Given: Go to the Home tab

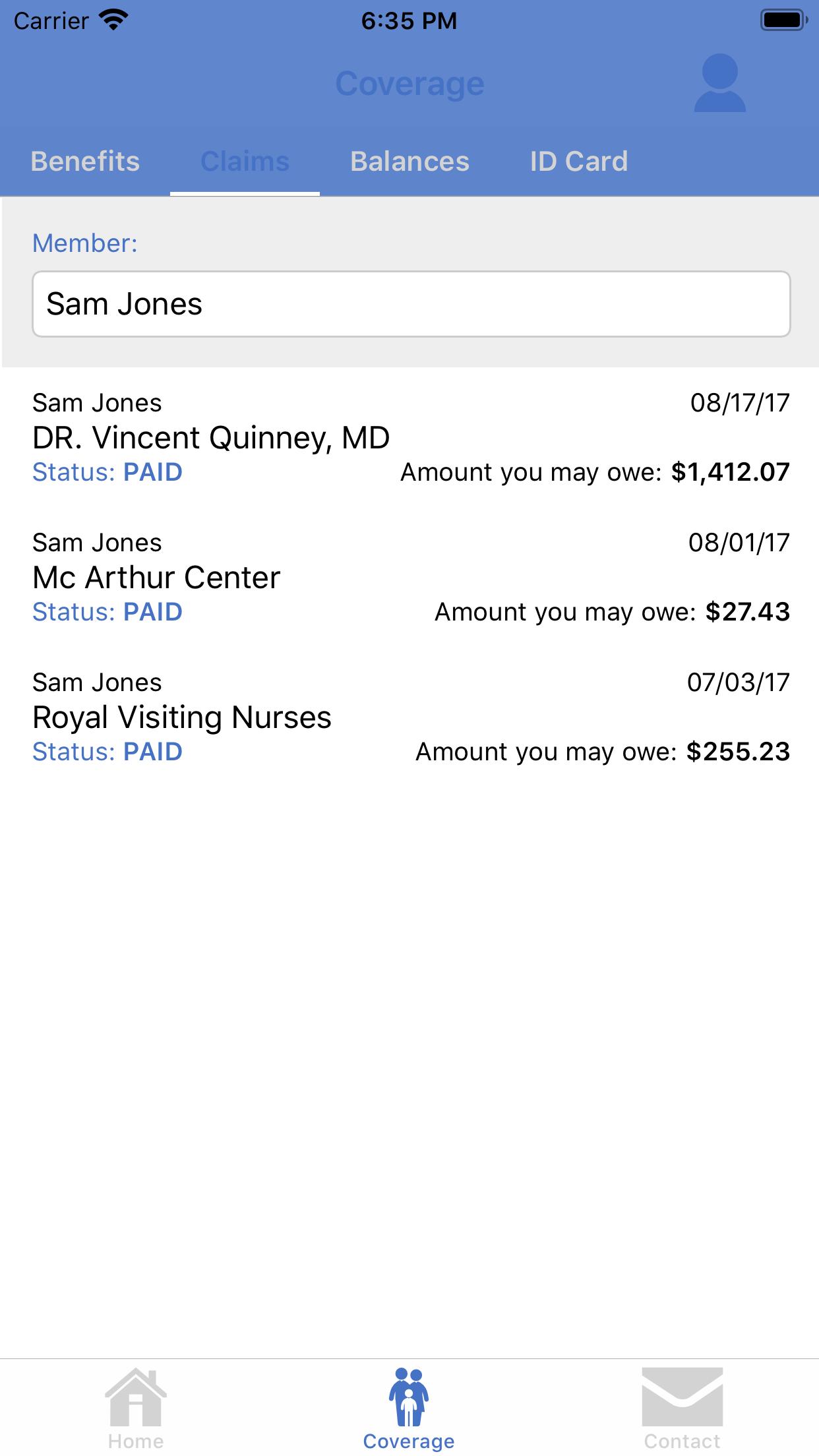Looking at the screenshot, I should point(136,1409).
